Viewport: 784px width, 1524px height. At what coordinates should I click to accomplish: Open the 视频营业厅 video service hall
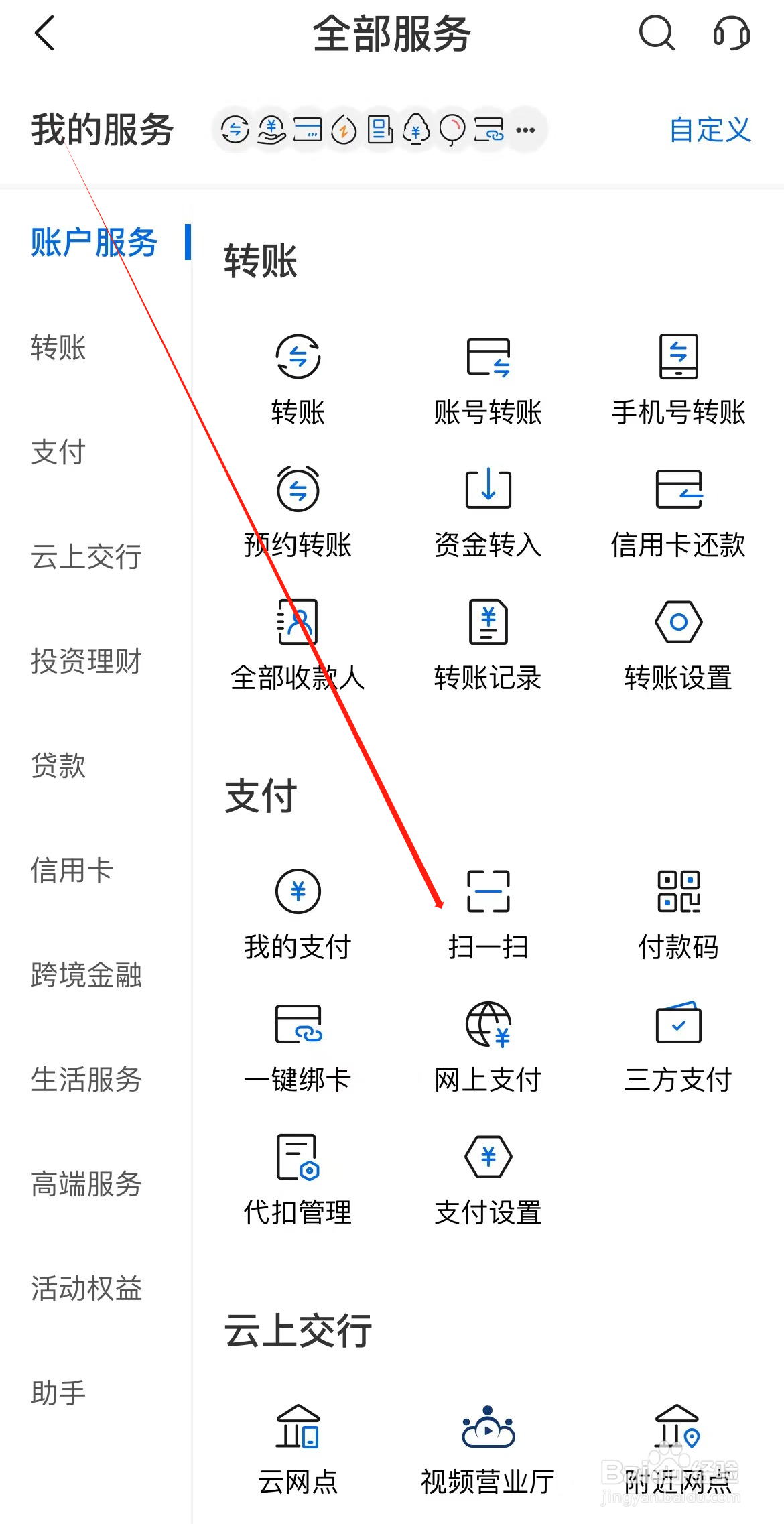coord(487,1448)
